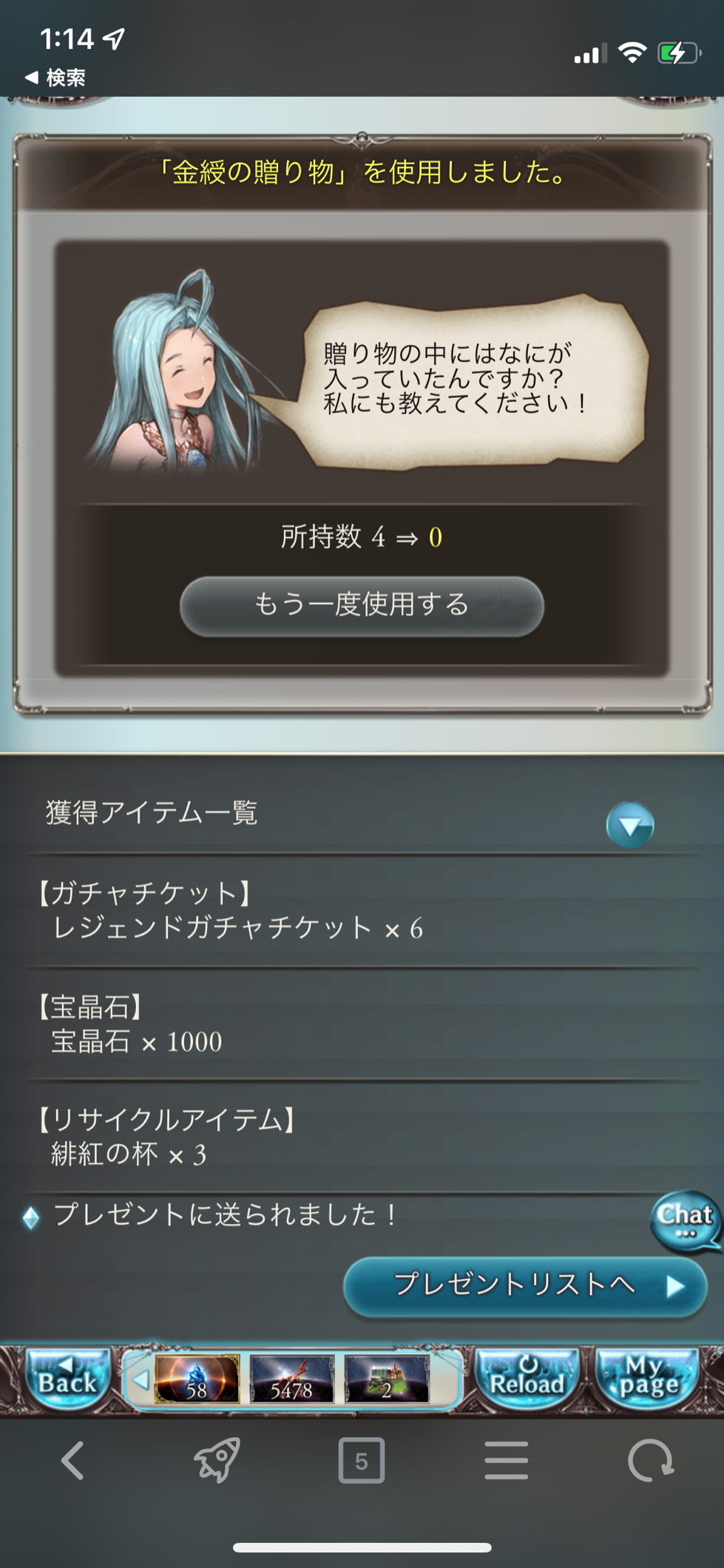This screenshot has height=1568, width=724.
Task: Open the browser tabs switcher showing 5
Action: [361, 1461]
